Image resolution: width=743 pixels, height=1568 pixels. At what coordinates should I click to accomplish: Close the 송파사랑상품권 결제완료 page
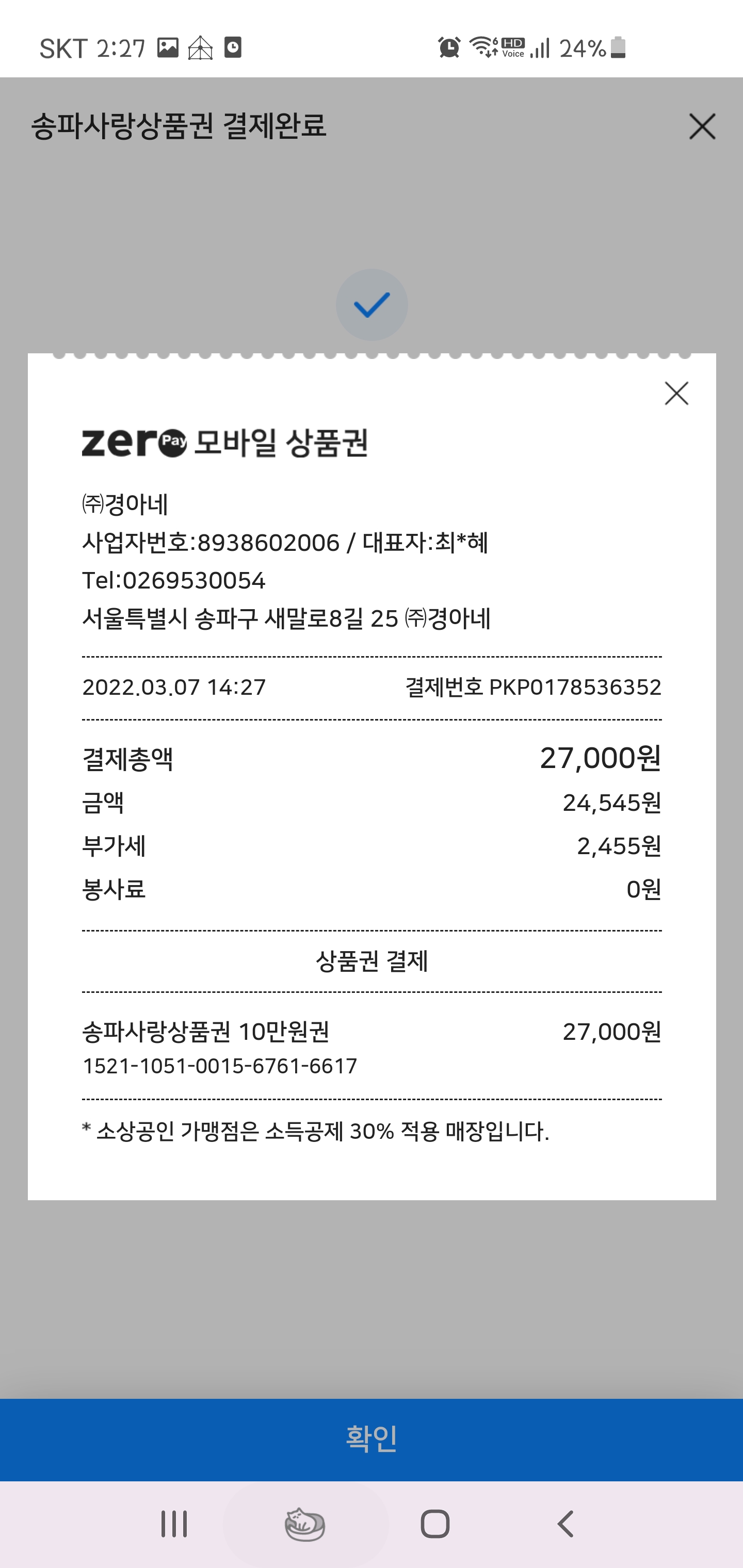point(702,126)
